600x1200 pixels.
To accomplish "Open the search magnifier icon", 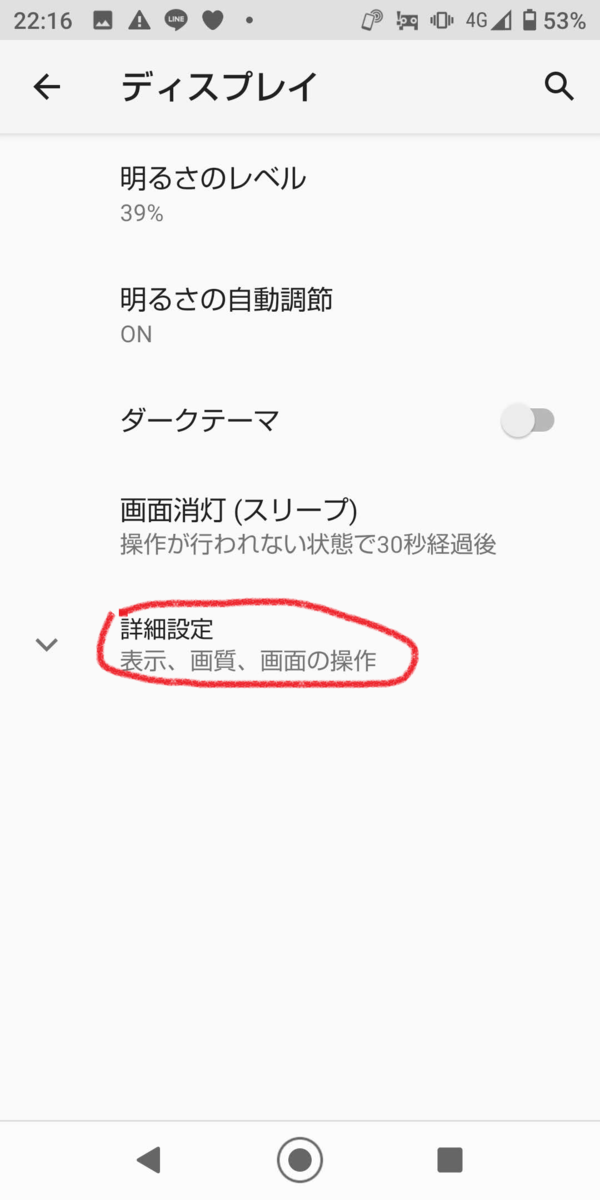I will coord(559,87).
